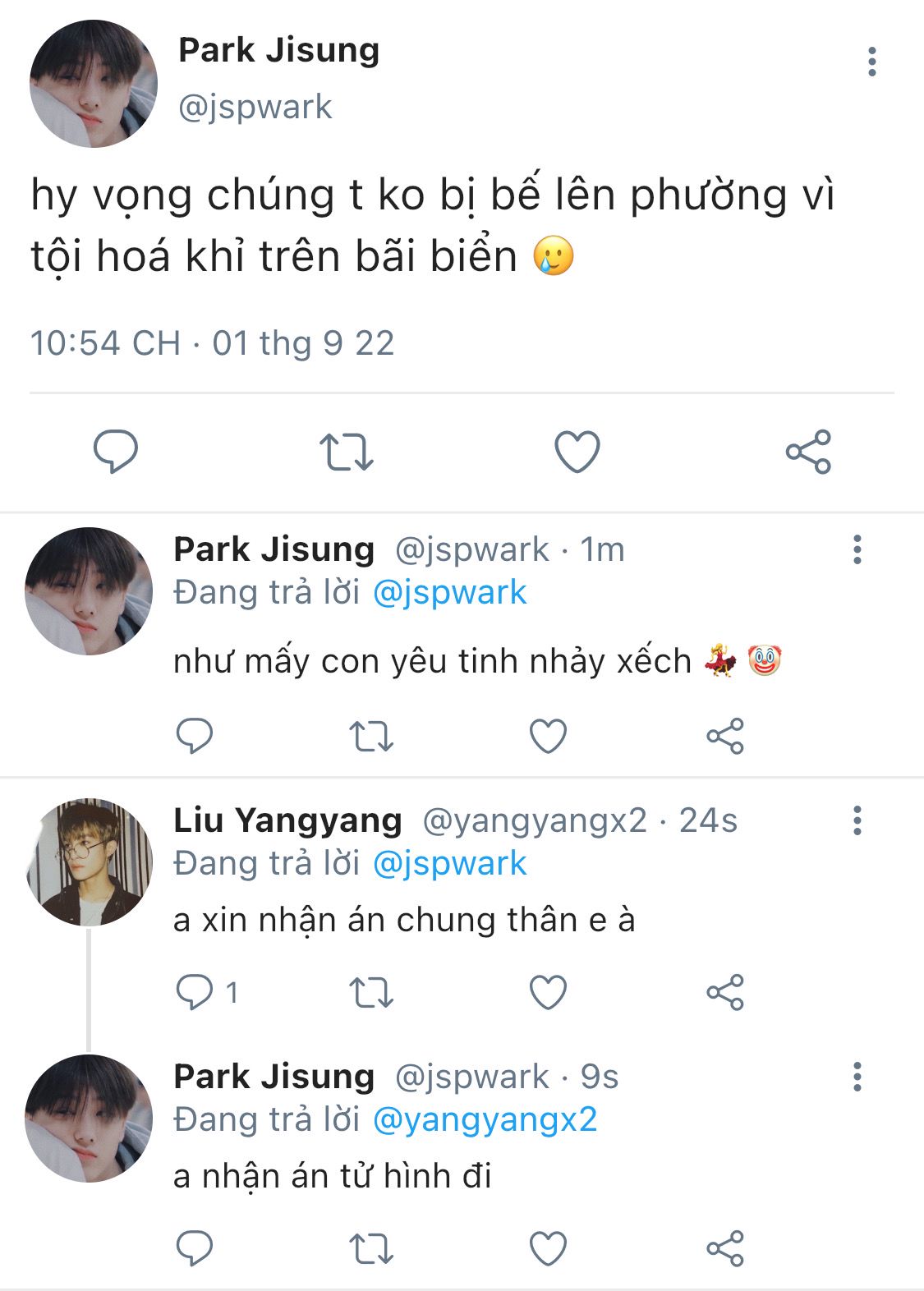Like the reply 'như mấy con yêu tinh'
This screenshot has width=924, height=1291.
click(548, 736)
